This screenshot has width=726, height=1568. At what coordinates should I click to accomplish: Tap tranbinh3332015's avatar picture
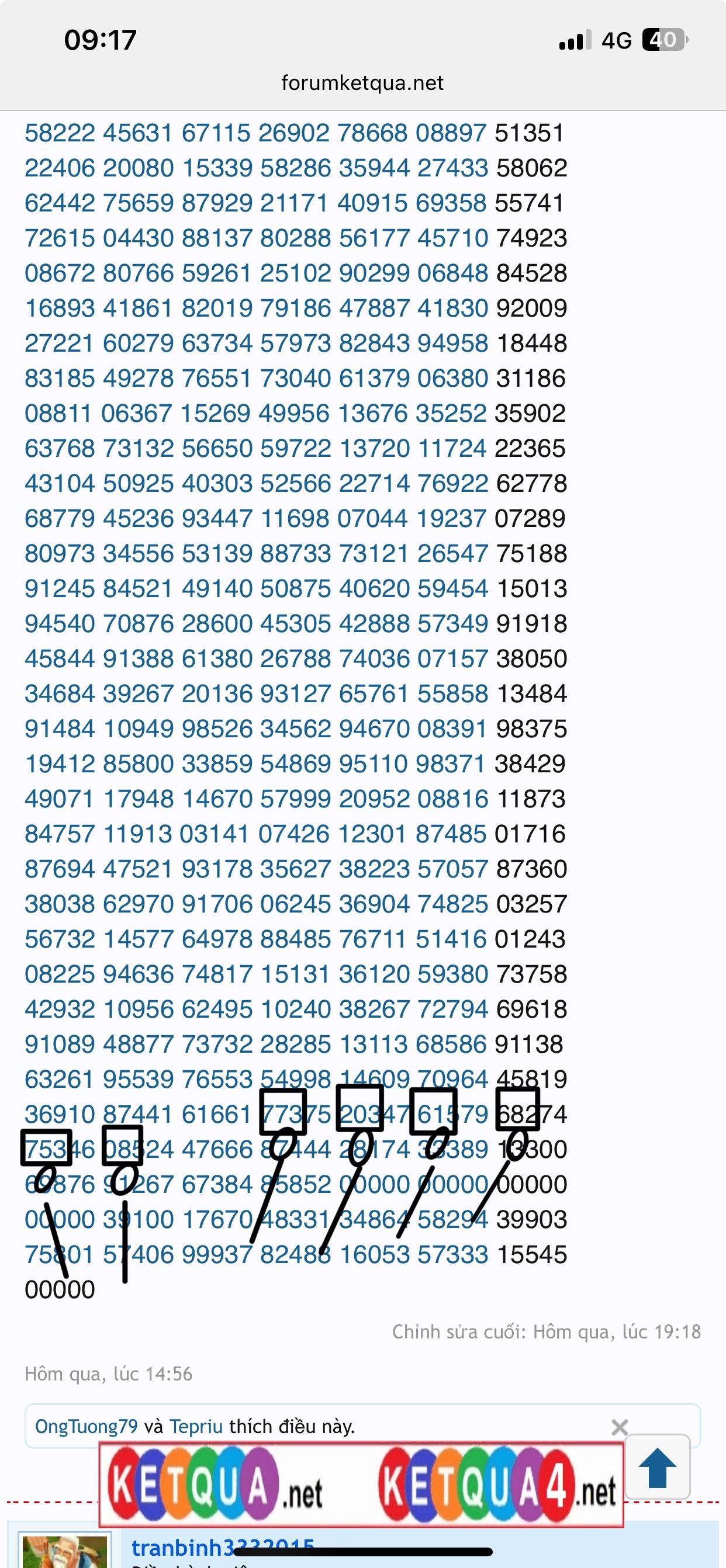(64, 1551)
